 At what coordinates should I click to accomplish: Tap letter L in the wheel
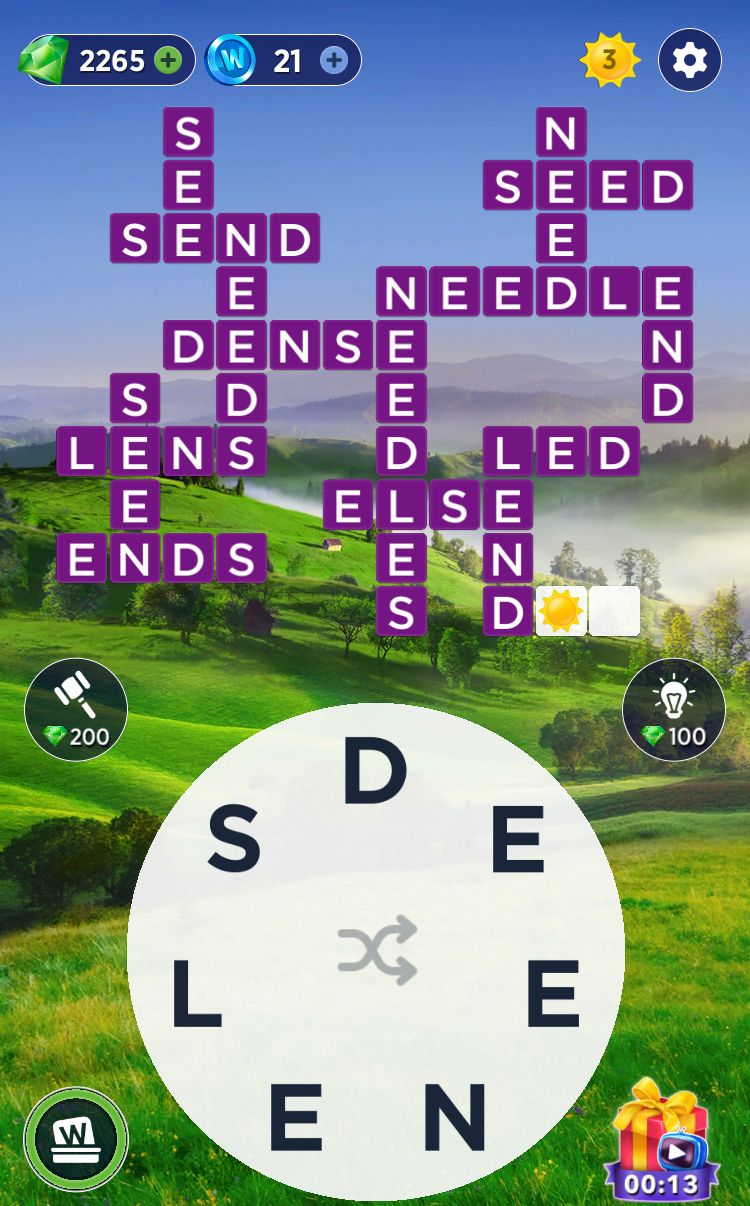click(x=196, y=997)
